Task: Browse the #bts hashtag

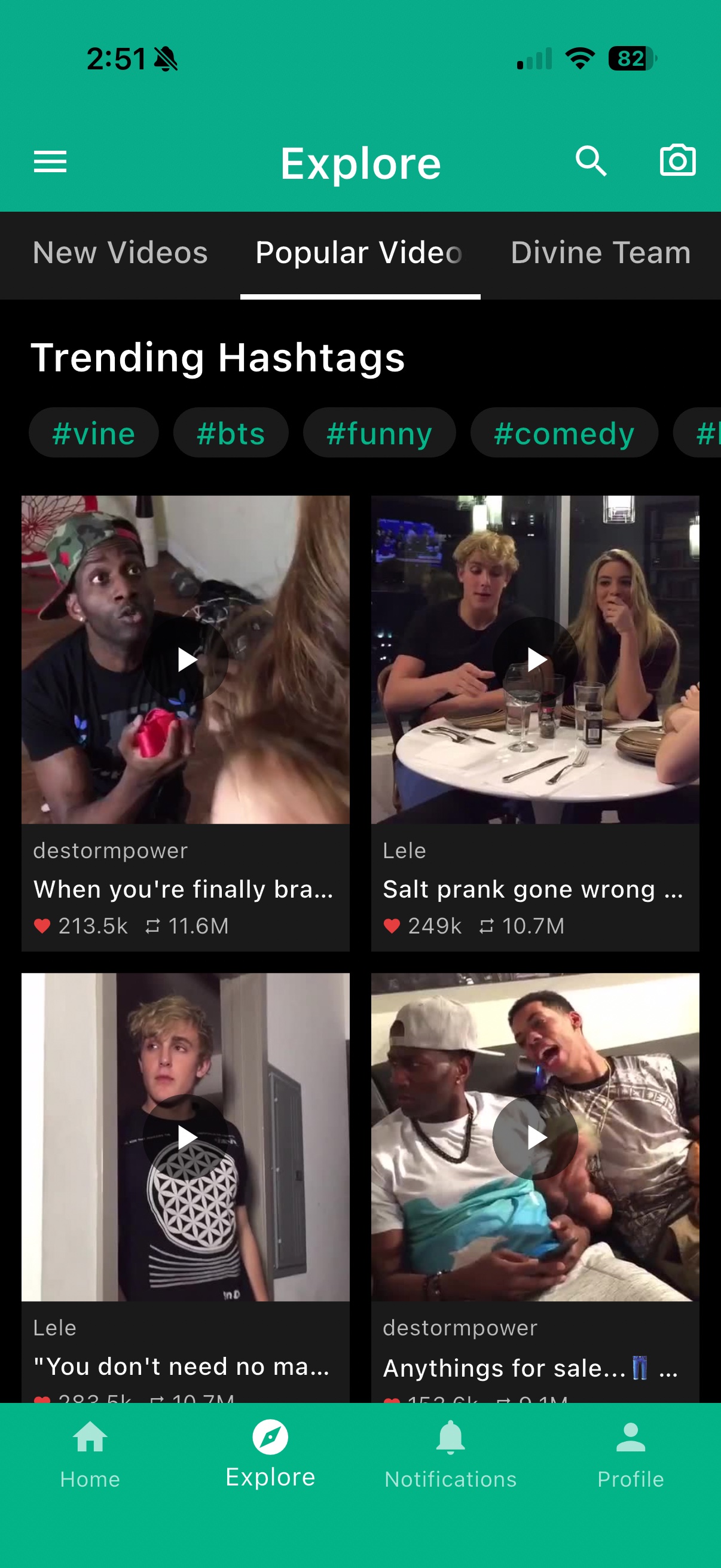Action: (x=231, y=434)
